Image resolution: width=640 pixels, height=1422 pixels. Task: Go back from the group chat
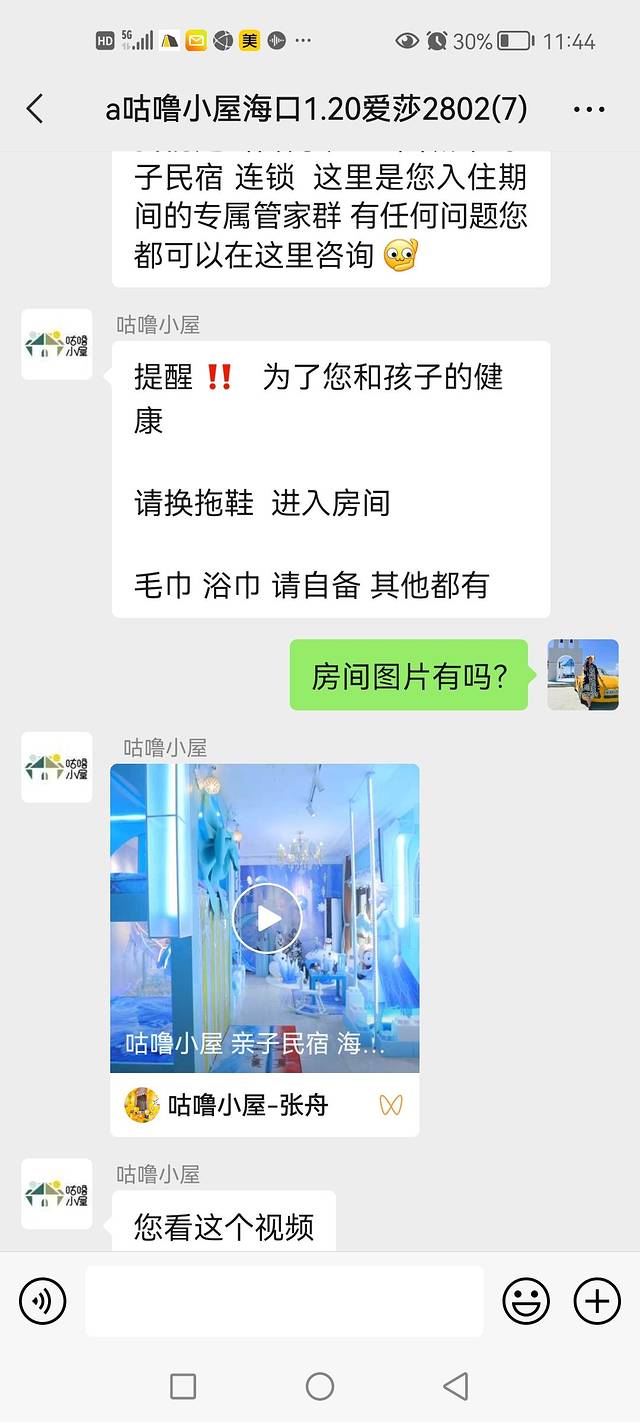pyautogui.click(x=35, y=108)
